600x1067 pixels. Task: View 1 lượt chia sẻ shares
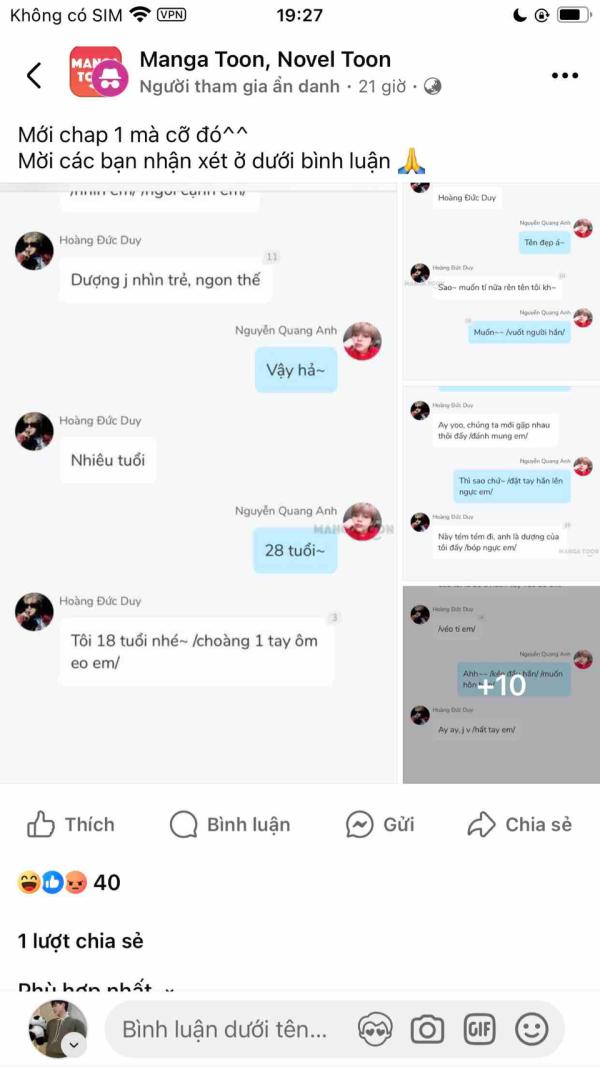(x=80, y=941)
